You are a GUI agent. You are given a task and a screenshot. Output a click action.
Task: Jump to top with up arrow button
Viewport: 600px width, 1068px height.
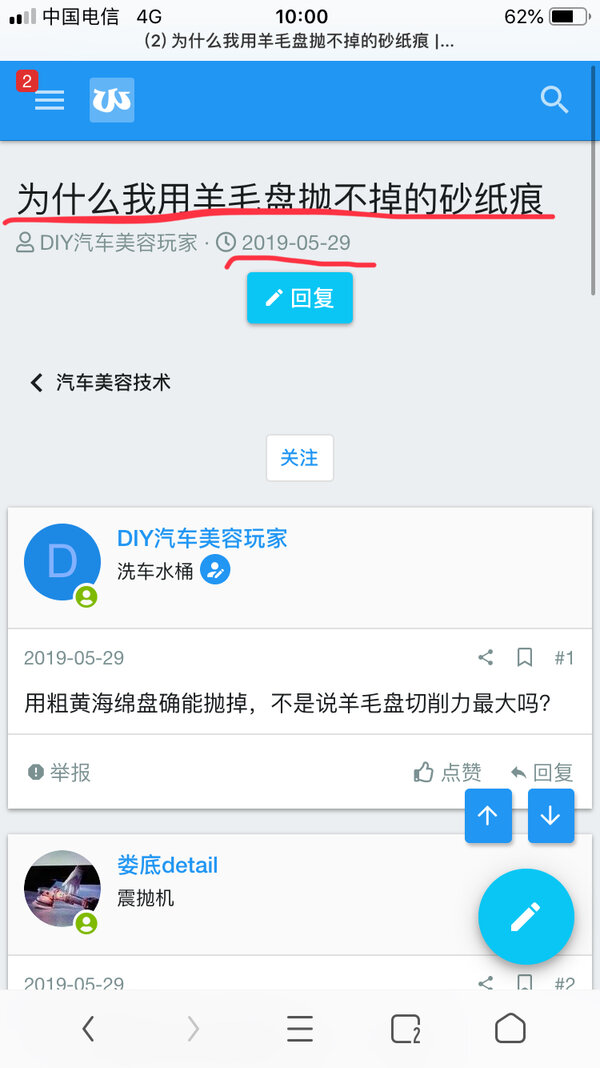[x=488, y=815]
